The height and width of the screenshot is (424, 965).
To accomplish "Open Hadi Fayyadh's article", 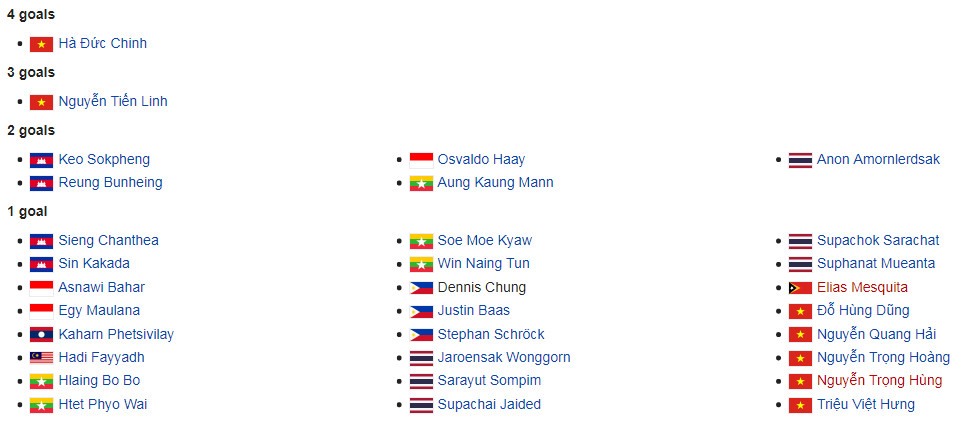I will [x=101, y=357].
